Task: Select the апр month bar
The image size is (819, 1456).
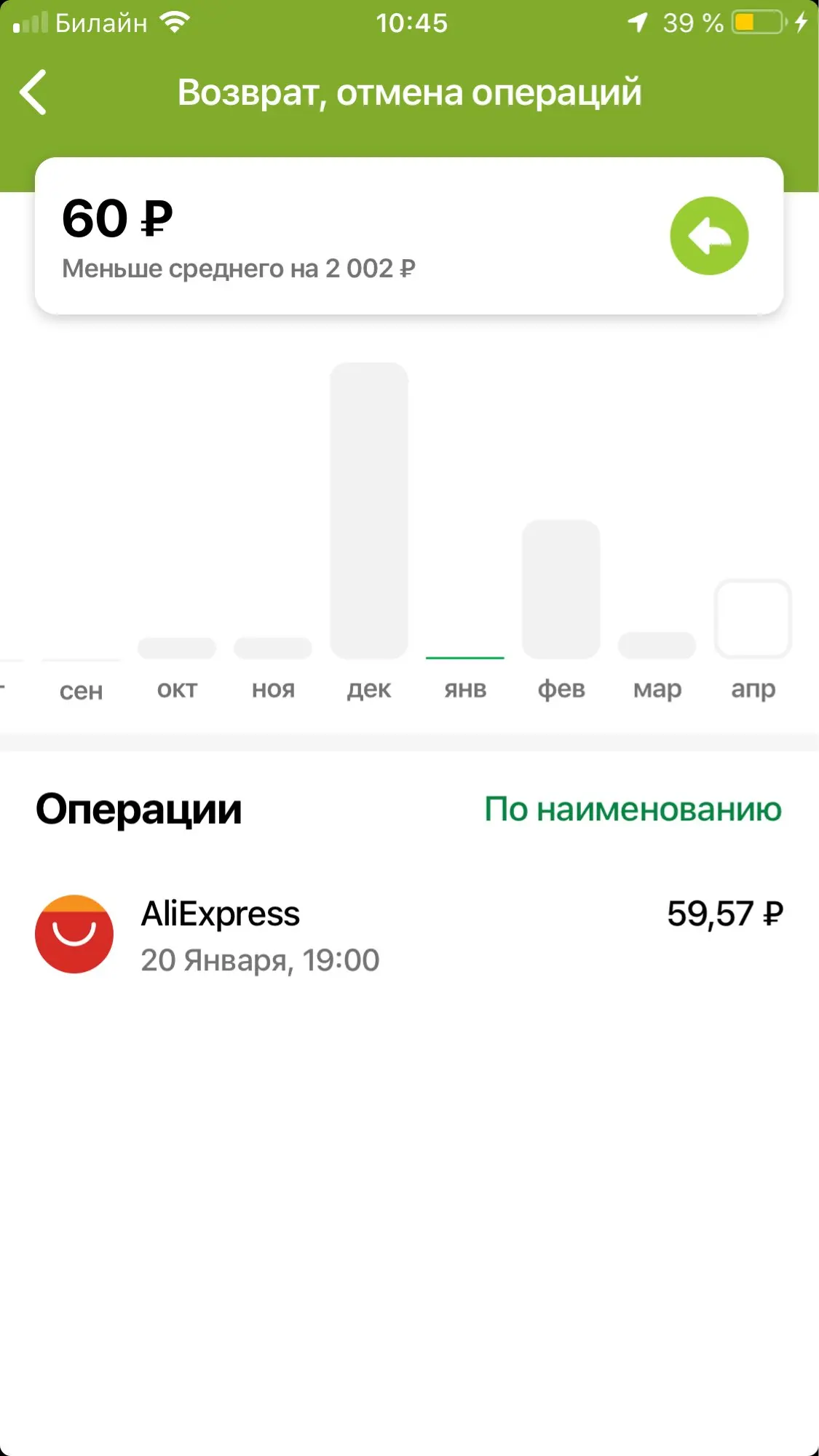Action: (x=753, y=620)
